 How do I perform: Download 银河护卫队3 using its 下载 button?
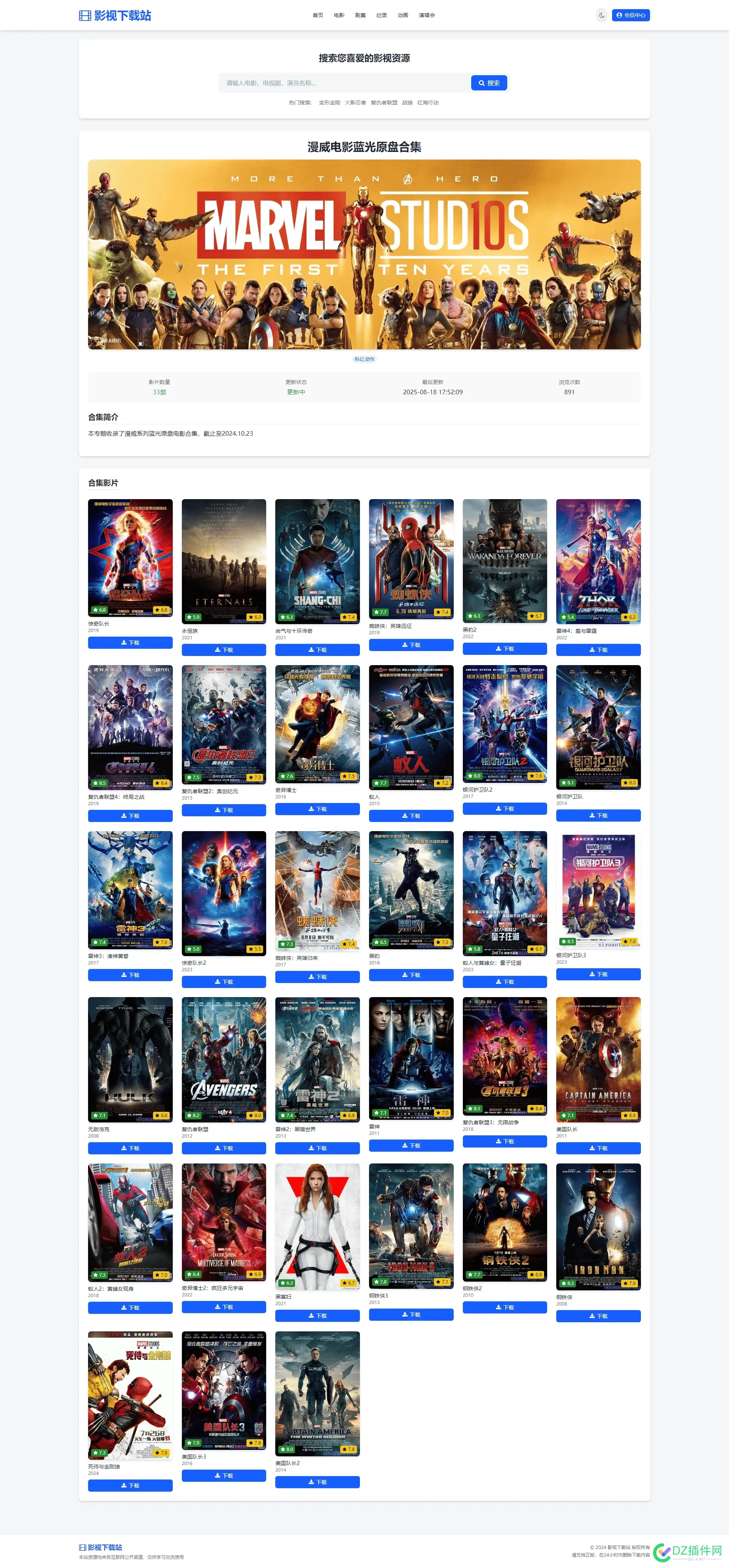coord(599,975)
